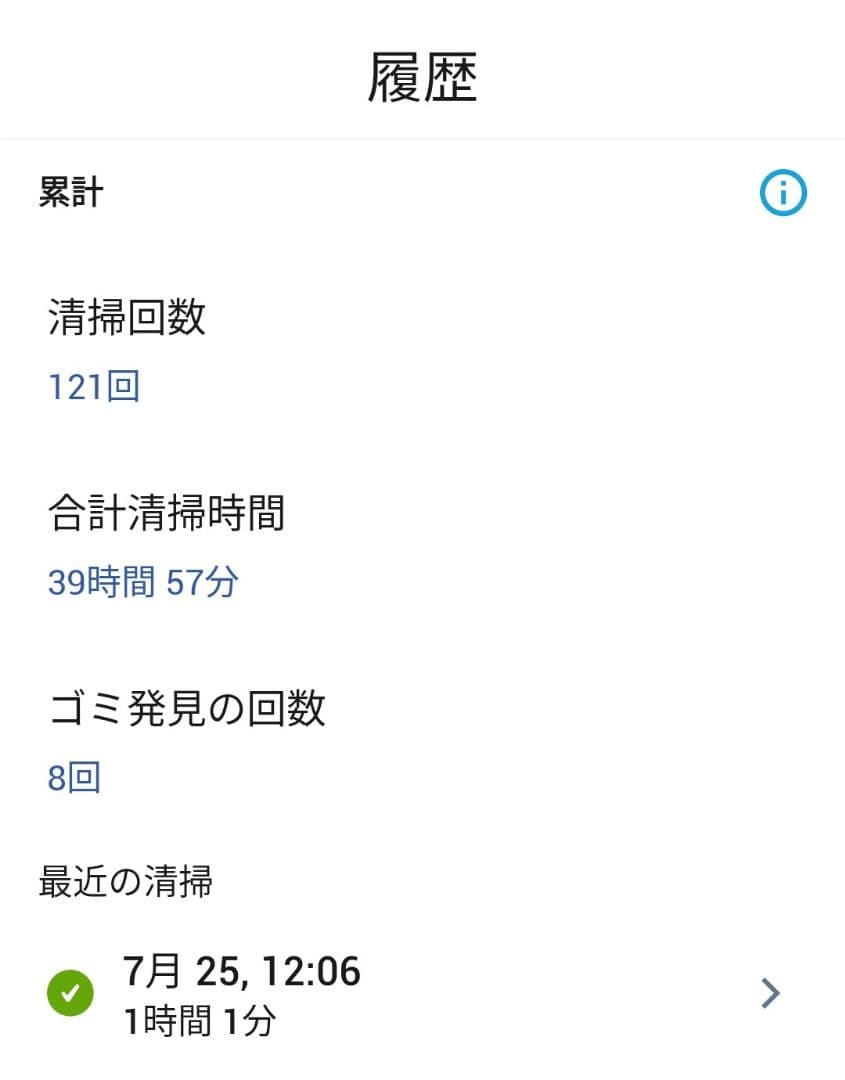Open the 7月 25, 12:06 cleaning record

pyautogui.click(x=420, y=993)
